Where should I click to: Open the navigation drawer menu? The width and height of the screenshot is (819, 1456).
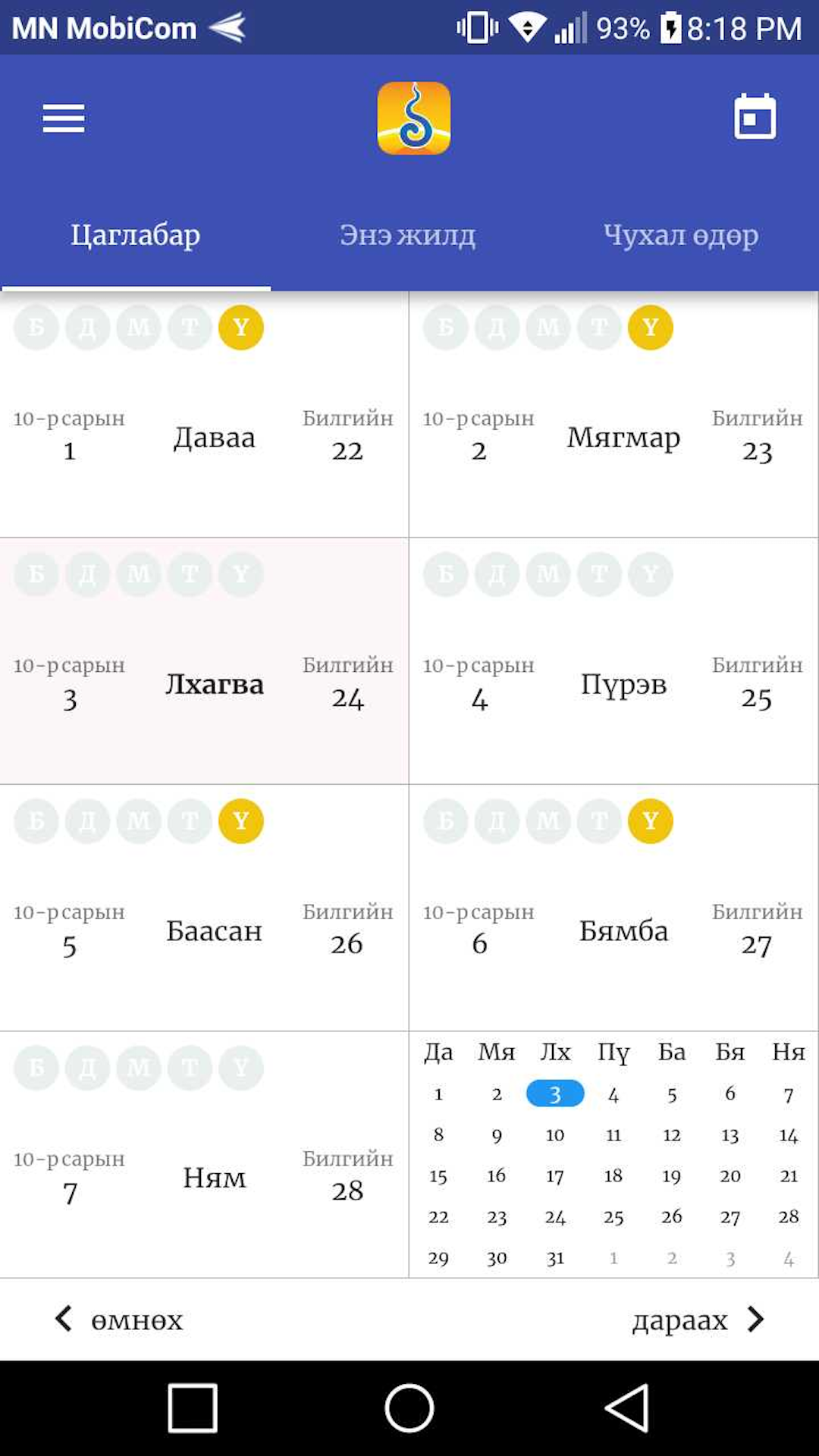coord(63,118)
